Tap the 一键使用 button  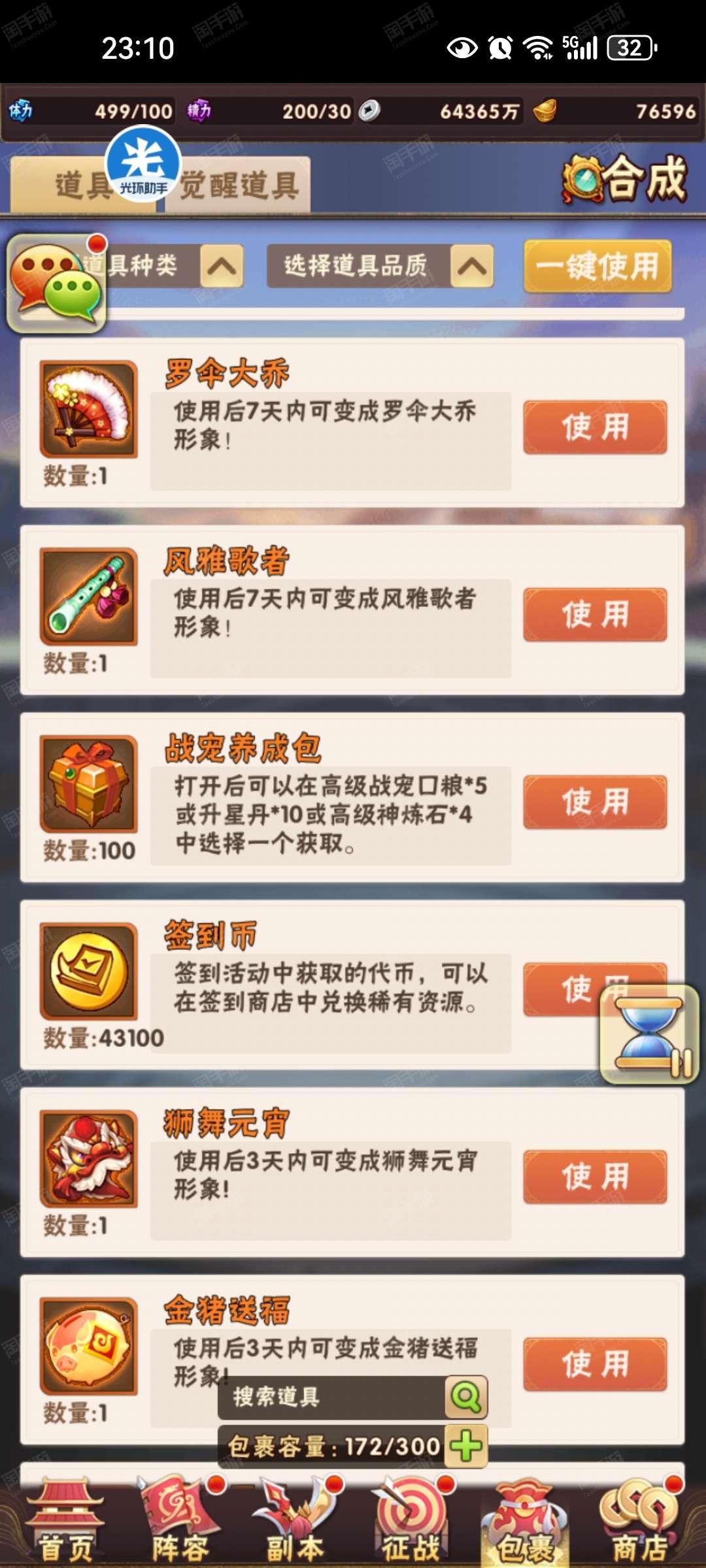point(597,266)
